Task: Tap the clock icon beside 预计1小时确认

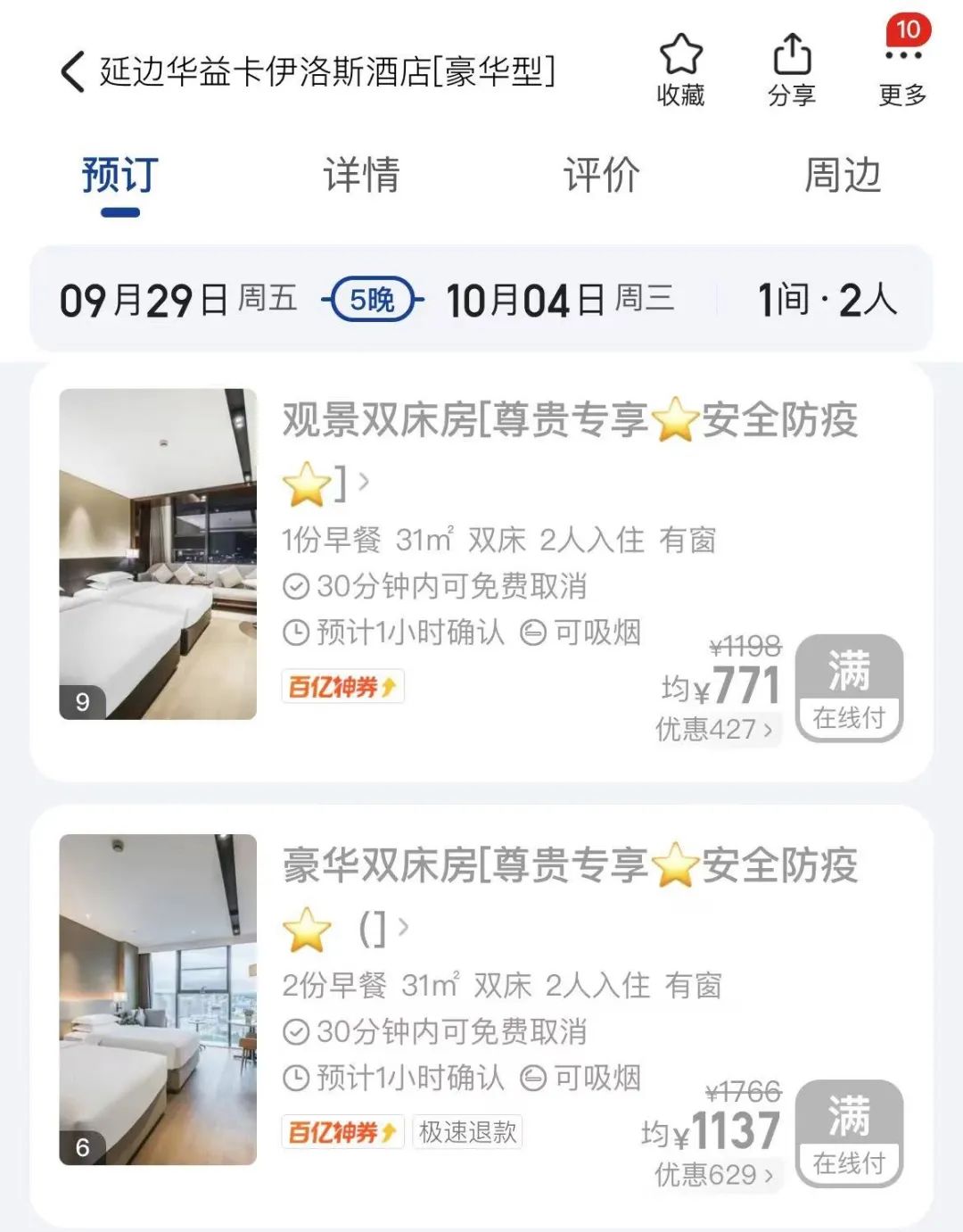Action: click(294, 631)
